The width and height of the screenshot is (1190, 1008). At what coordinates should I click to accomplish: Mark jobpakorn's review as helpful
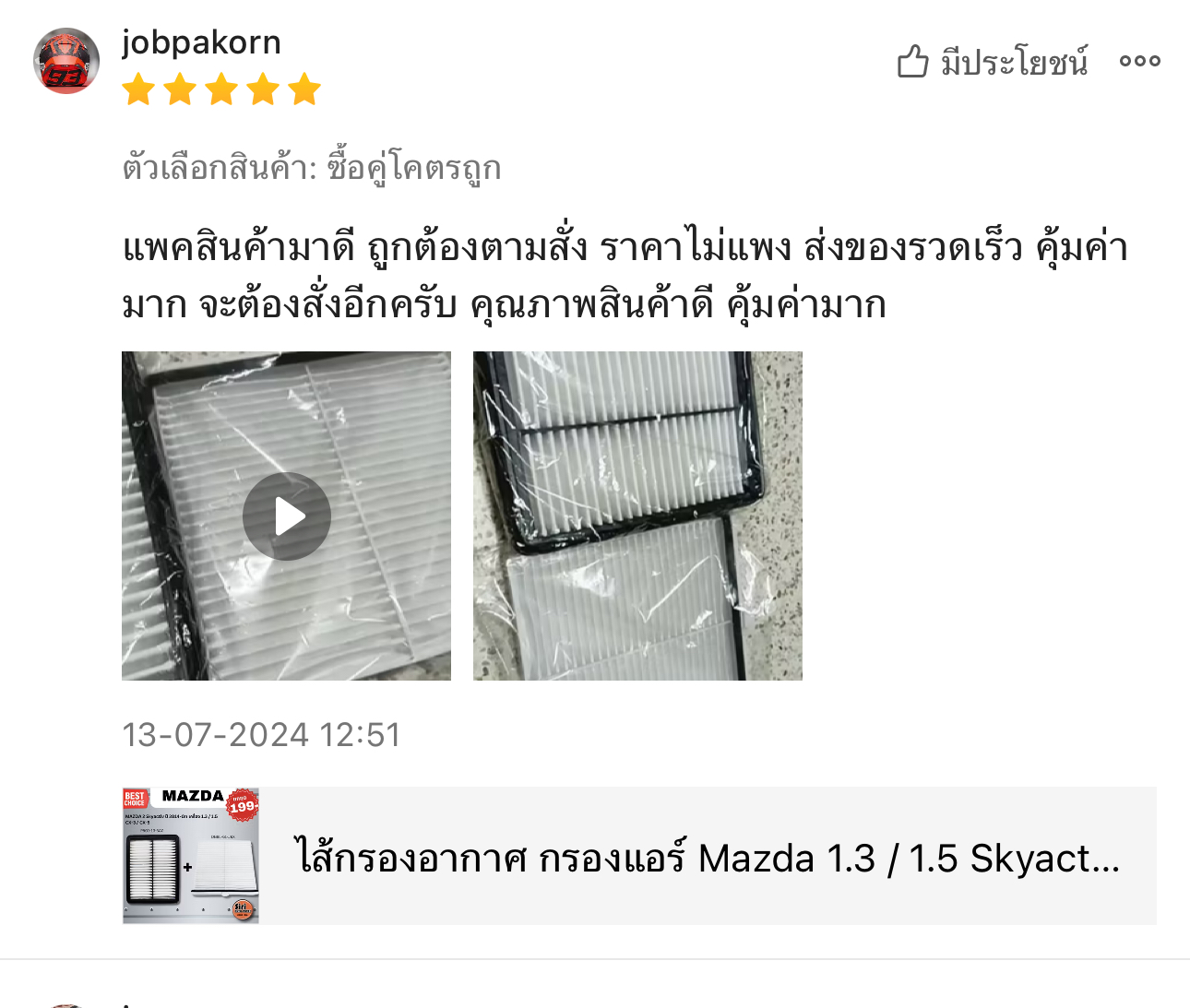pos(992,62)
